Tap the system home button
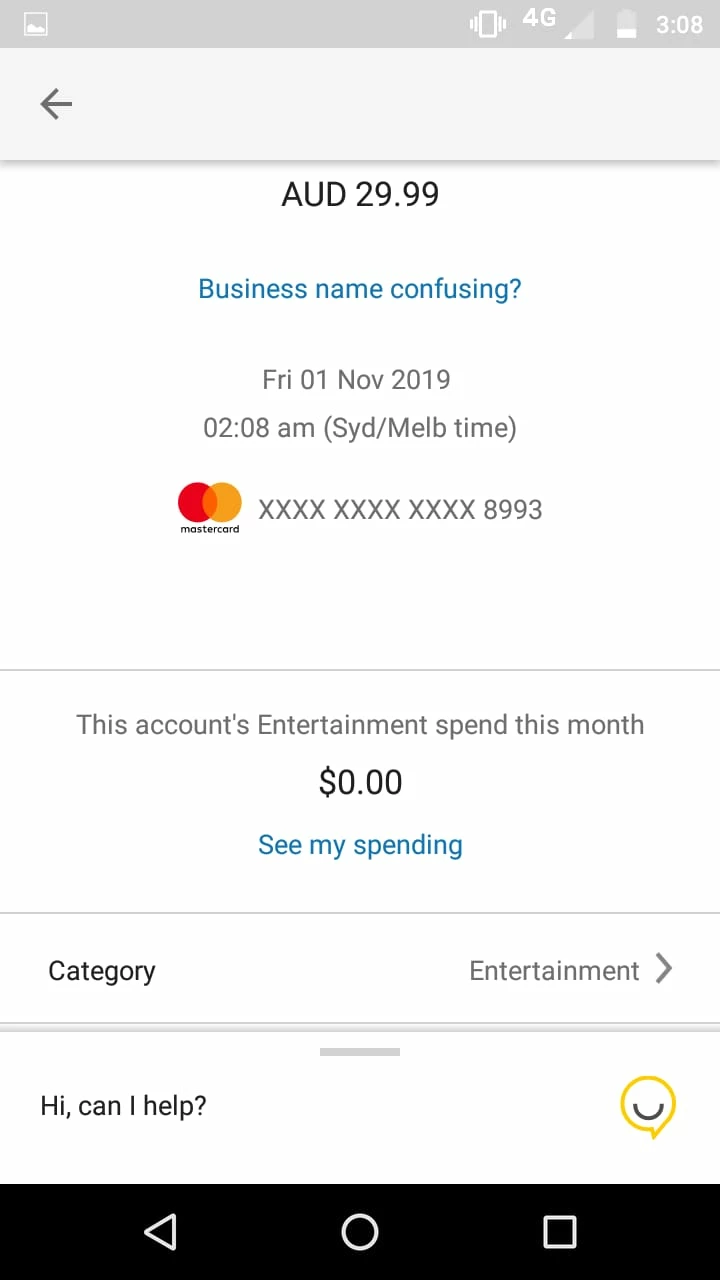Screen dimensions: 720x1280 [x=360, y=1232]
